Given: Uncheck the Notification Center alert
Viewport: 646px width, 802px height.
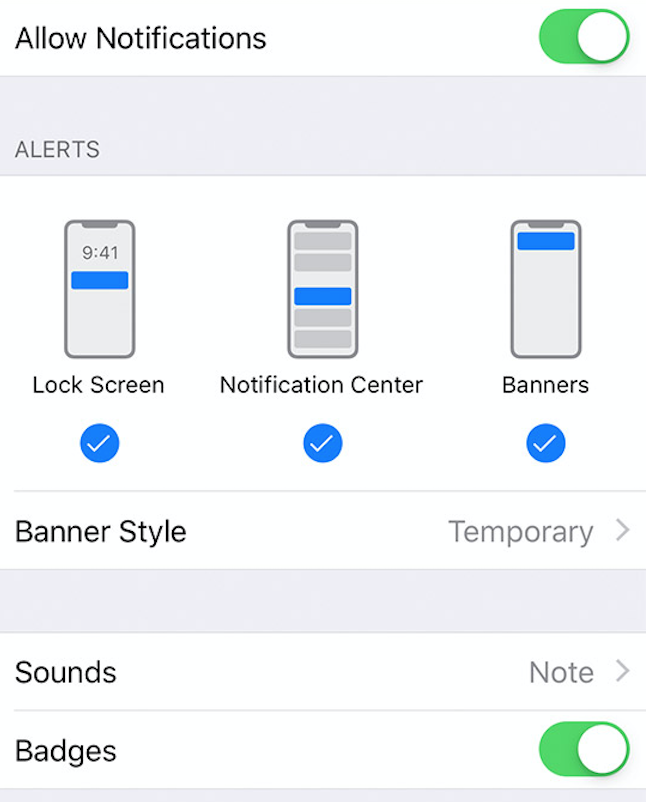Looking at the screenshot, I should click(322, 443).
